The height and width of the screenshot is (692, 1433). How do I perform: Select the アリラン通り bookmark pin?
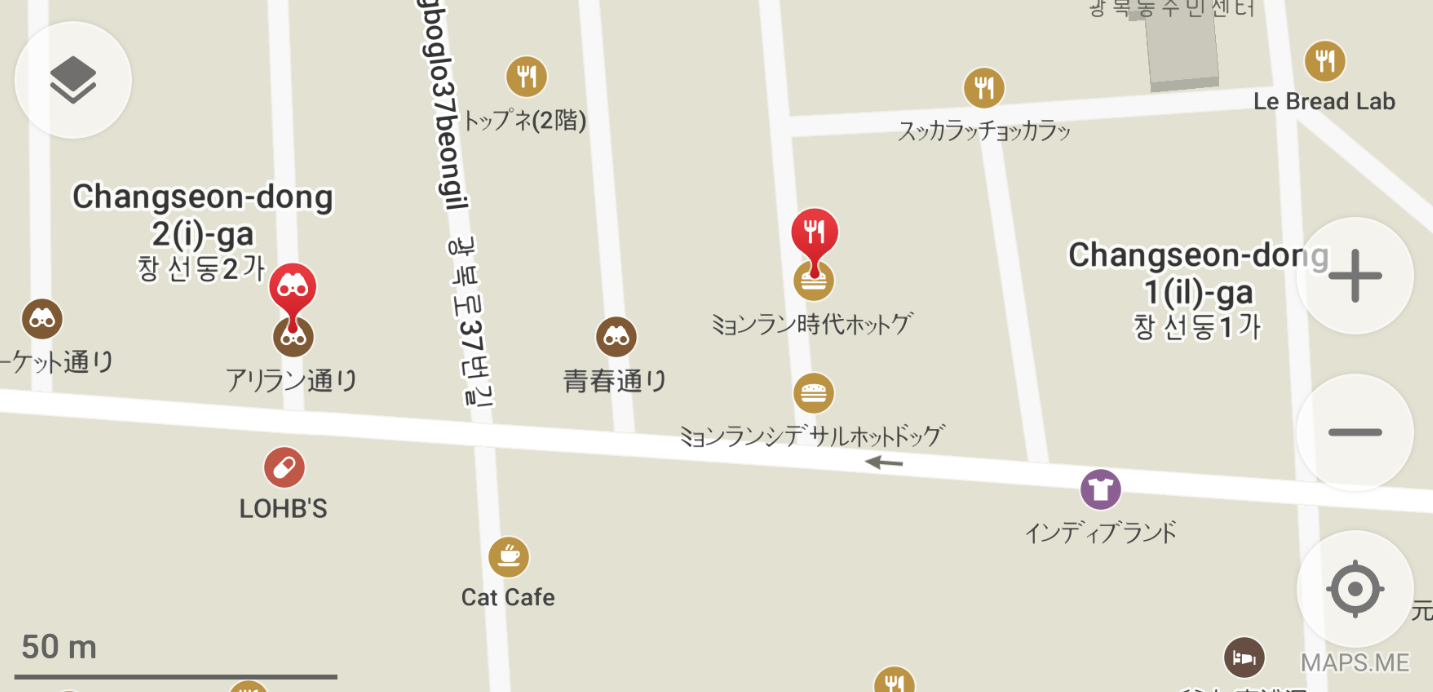click(292, 288)
